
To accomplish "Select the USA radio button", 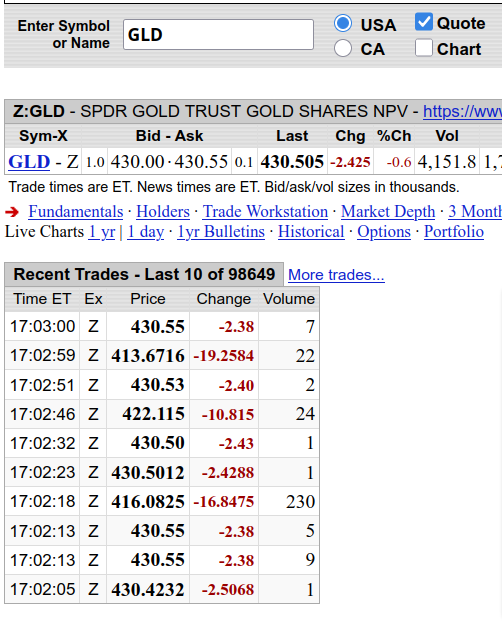I will pos(343,23).
